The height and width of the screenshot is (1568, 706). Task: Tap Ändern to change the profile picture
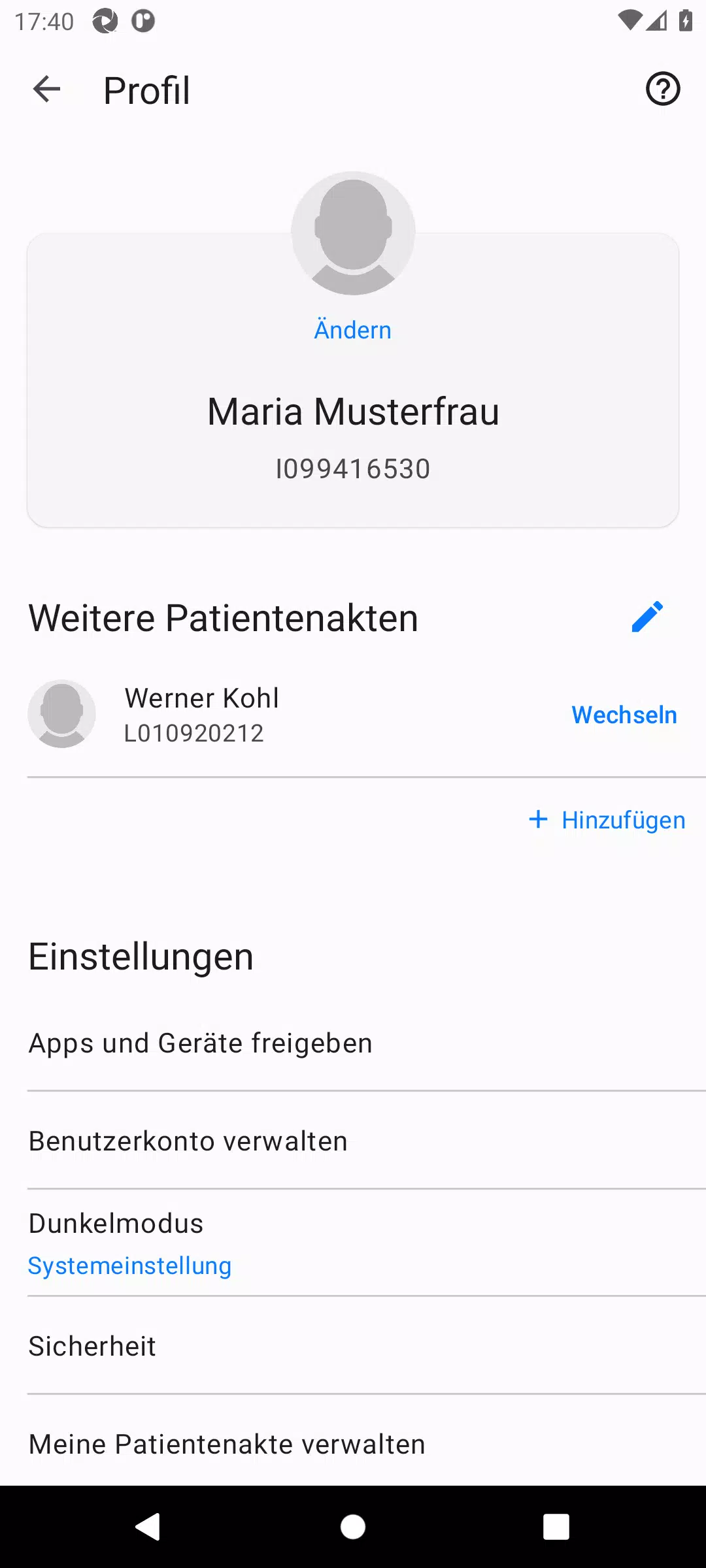click(x=353, y=330)
